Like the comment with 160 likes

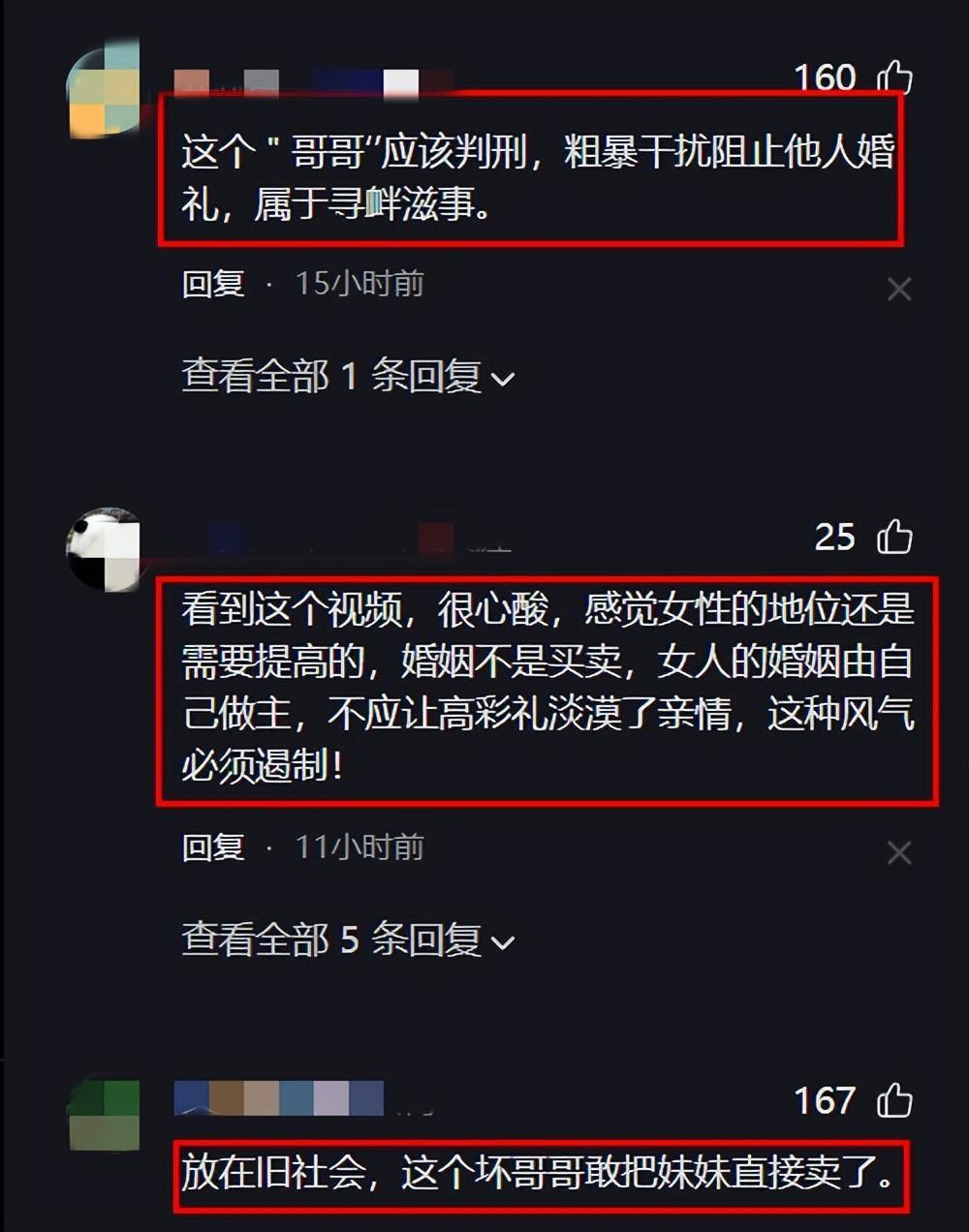point(893,77)
